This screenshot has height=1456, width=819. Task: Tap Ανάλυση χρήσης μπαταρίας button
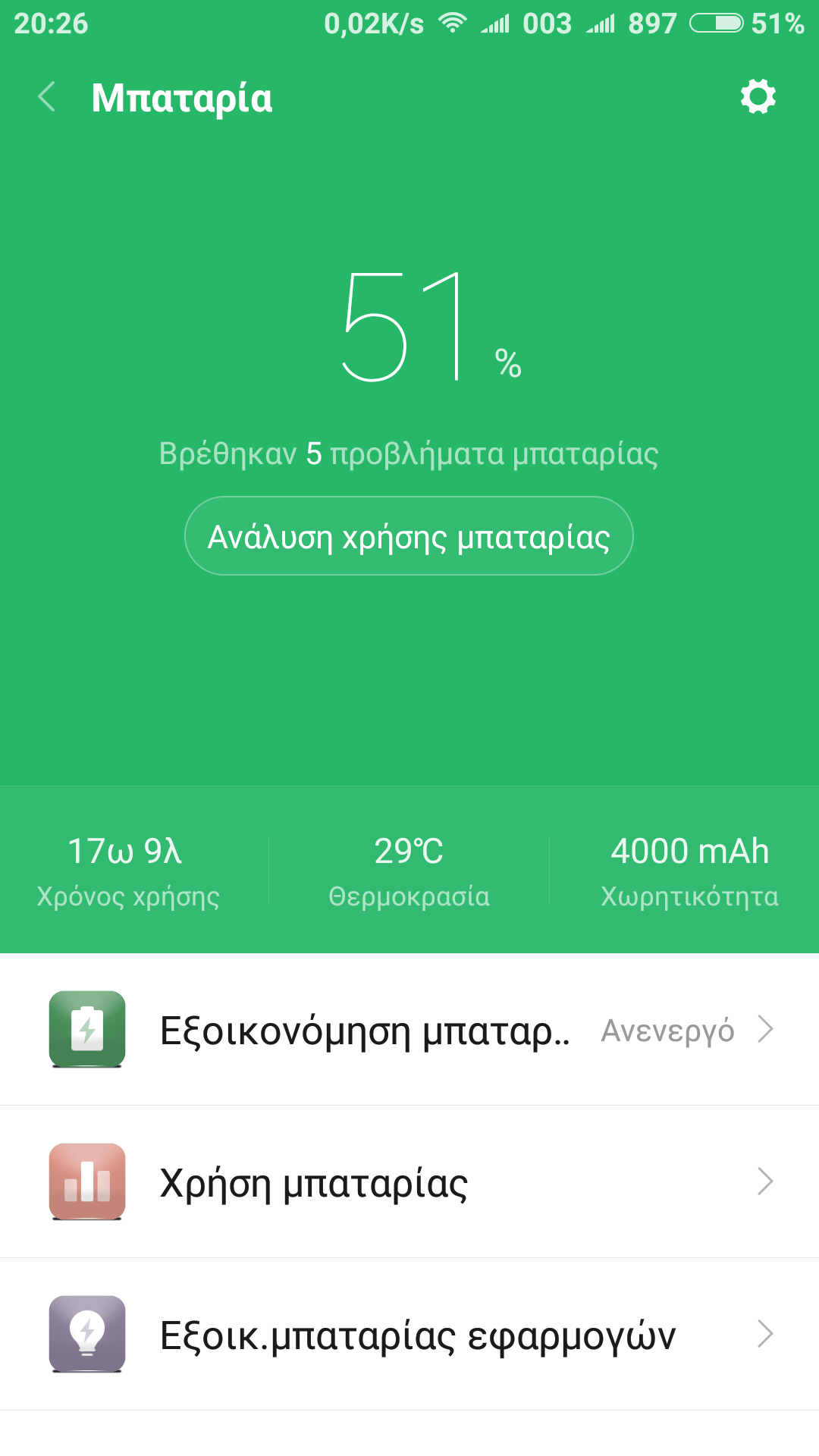click(409, 536)
